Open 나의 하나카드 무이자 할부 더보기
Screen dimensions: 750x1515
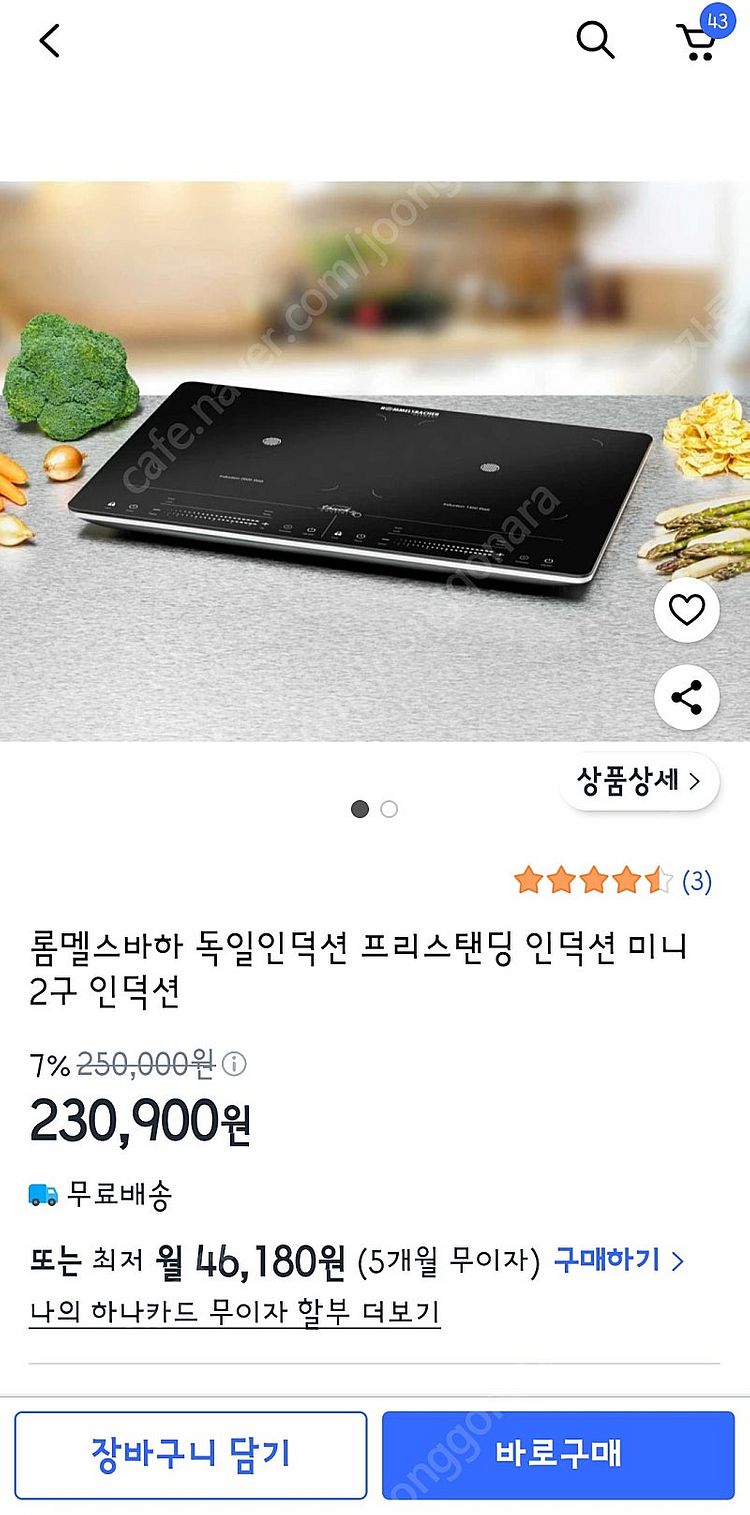point(235,1312)
